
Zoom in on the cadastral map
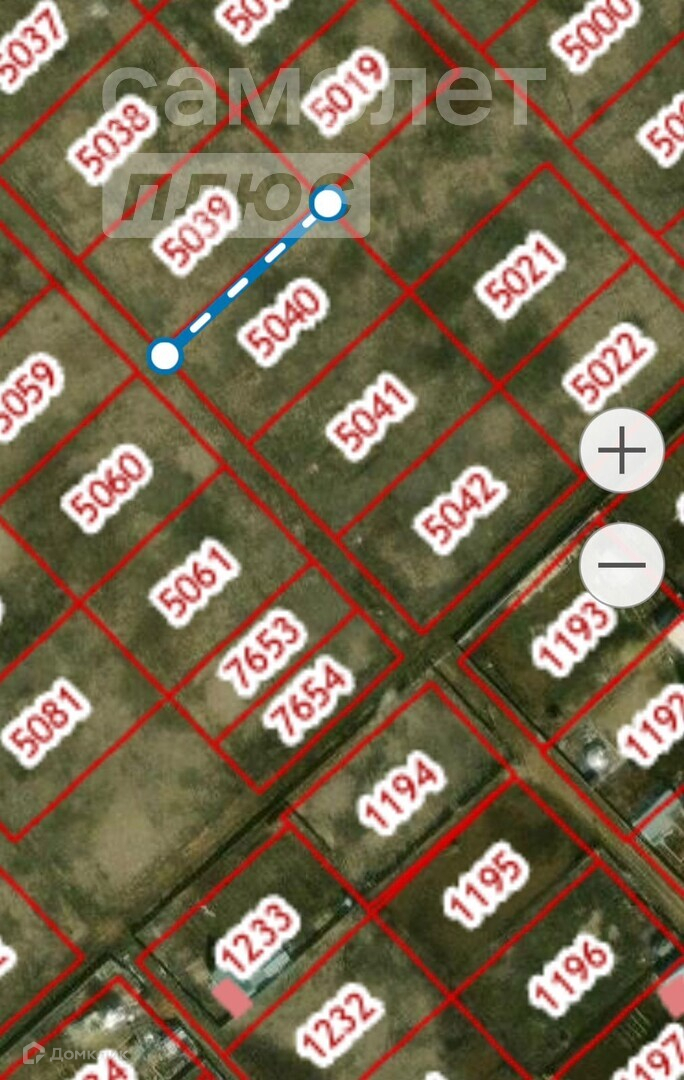621,452
